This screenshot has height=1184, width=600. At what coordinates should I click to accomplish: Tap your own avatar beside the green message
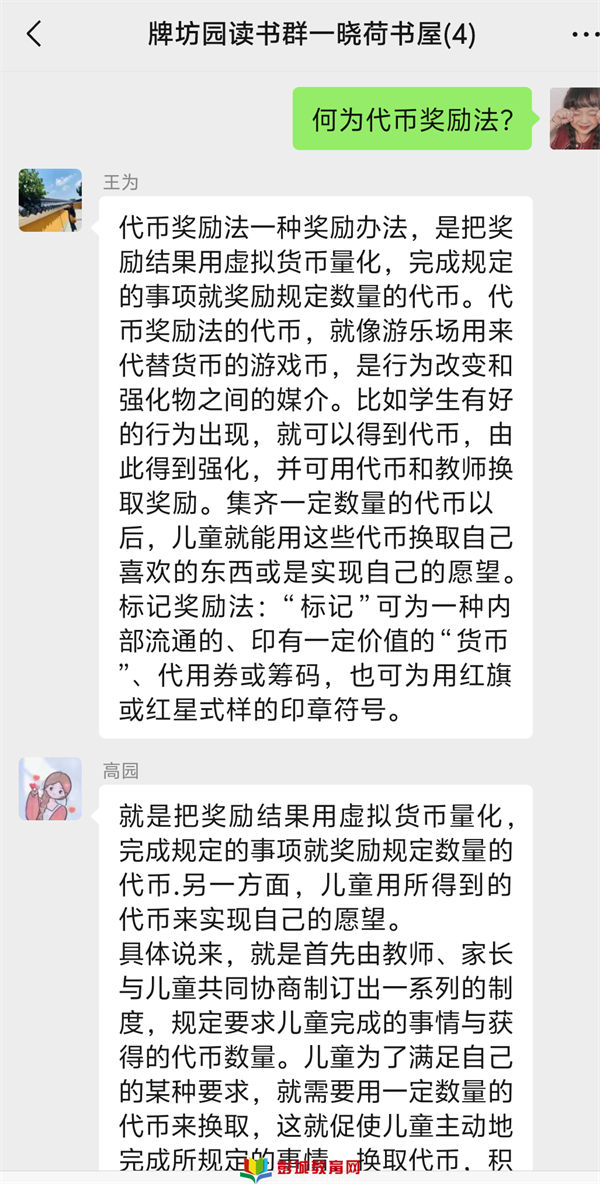coord(576,118)
